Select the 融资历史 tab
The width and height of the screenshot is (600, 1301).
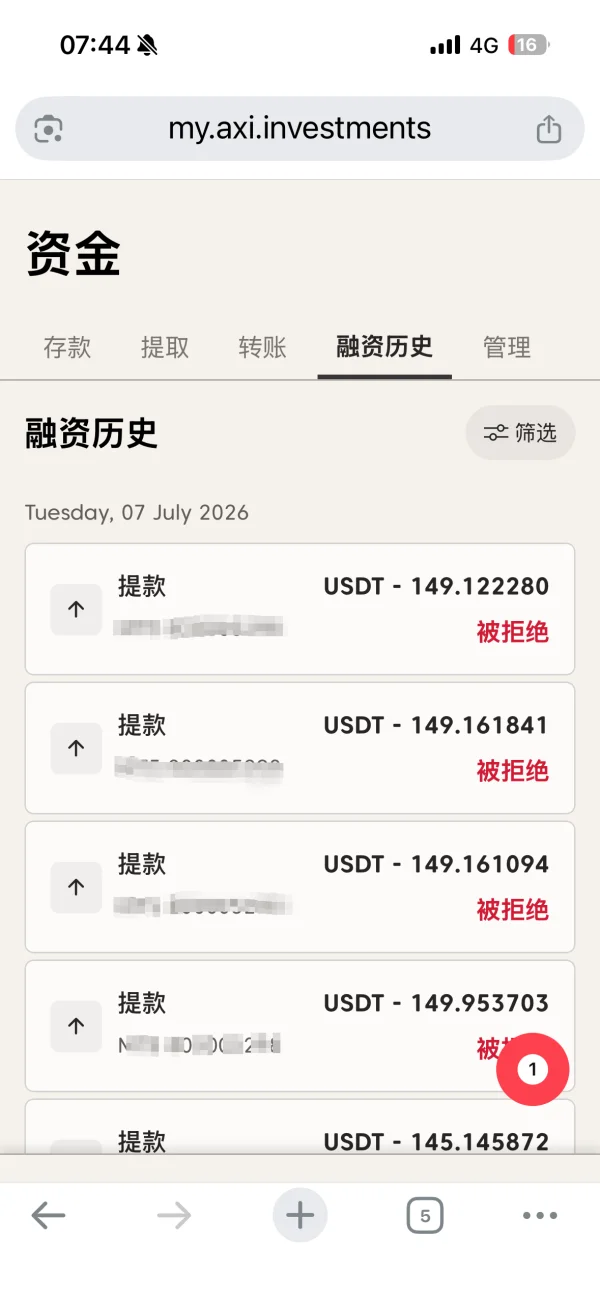click(385, 347)
